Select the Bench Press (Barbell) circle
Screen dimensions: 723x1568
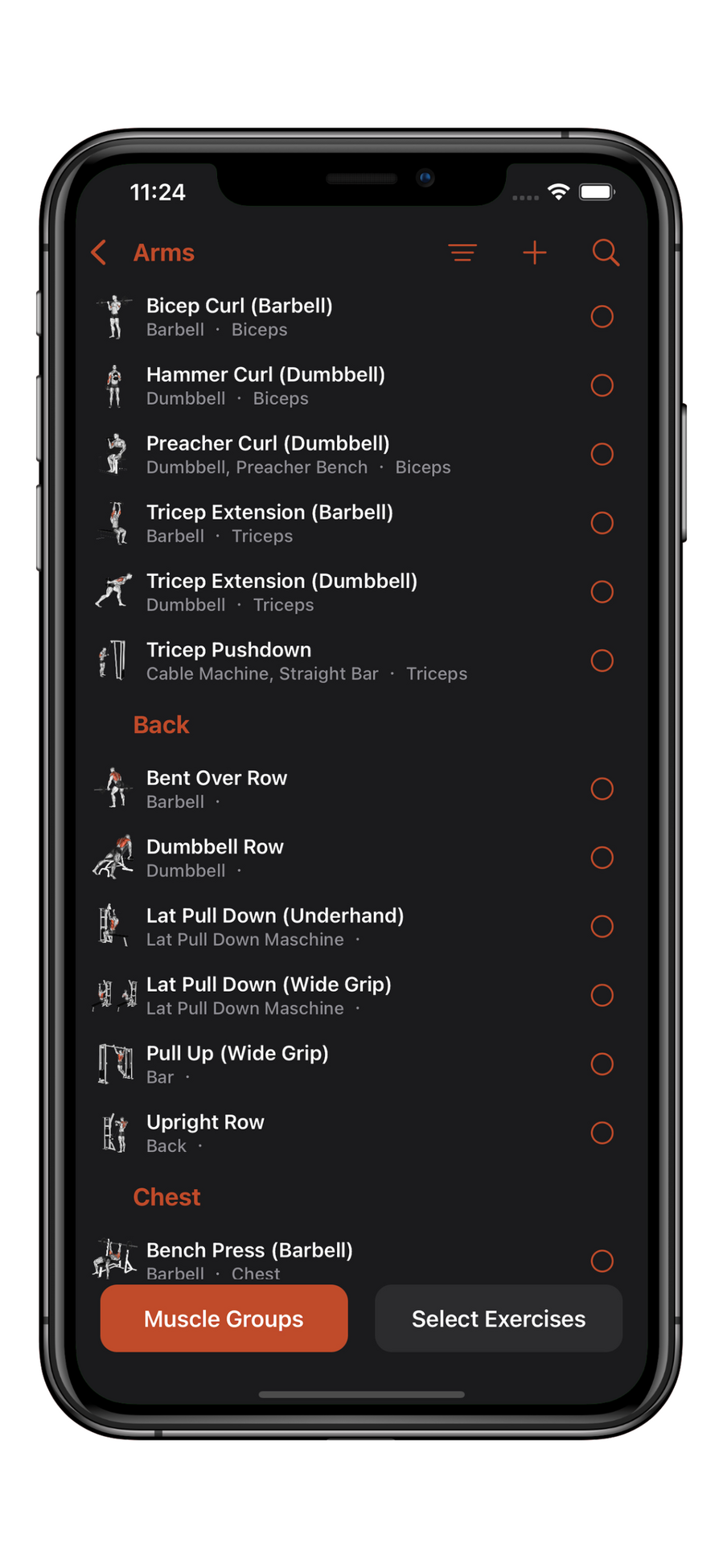(602, 1261)
